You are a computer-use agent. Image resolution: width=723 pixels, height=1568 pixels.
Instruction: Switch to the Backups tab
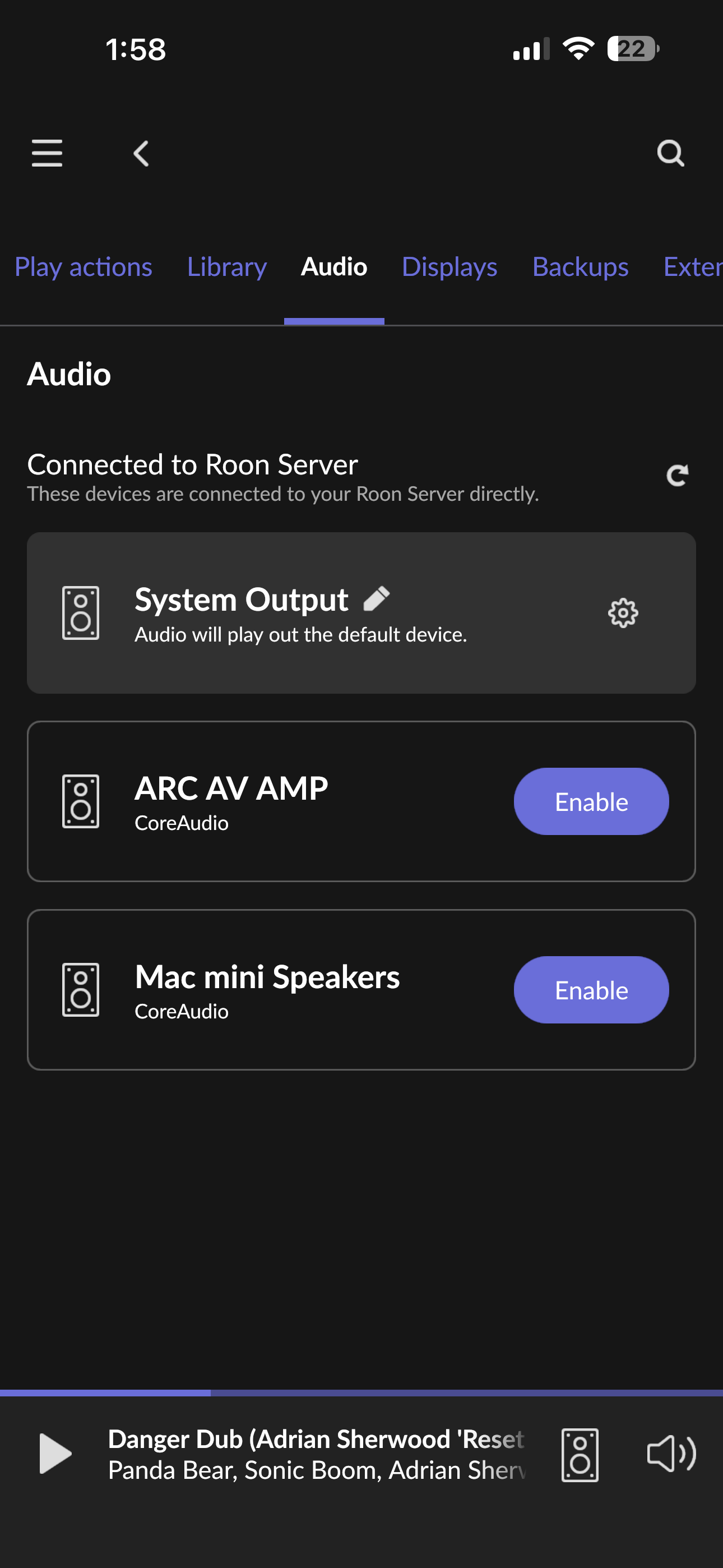pyautogui.click(x=581, y=266)
